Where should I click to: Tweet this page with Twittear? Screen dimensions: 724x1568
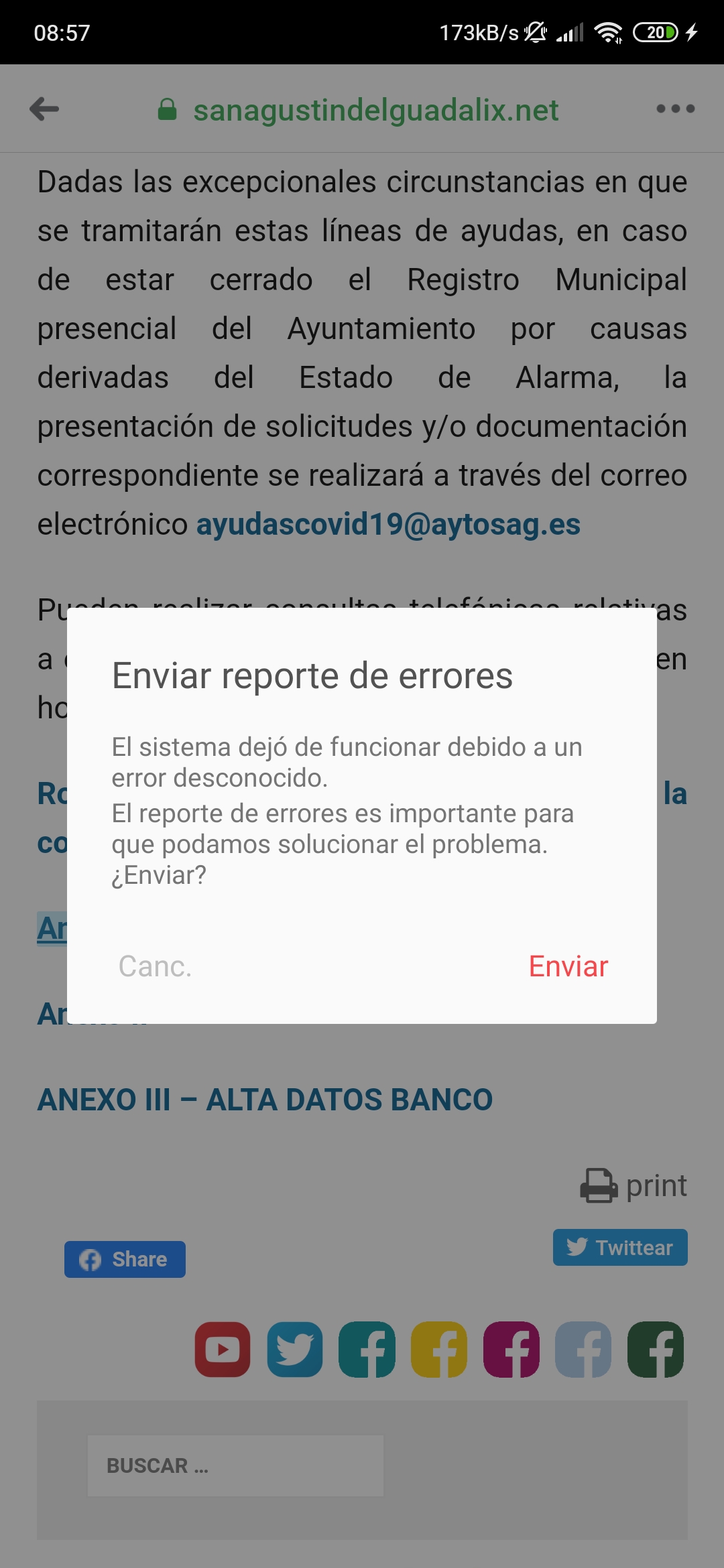(620, 1247)
